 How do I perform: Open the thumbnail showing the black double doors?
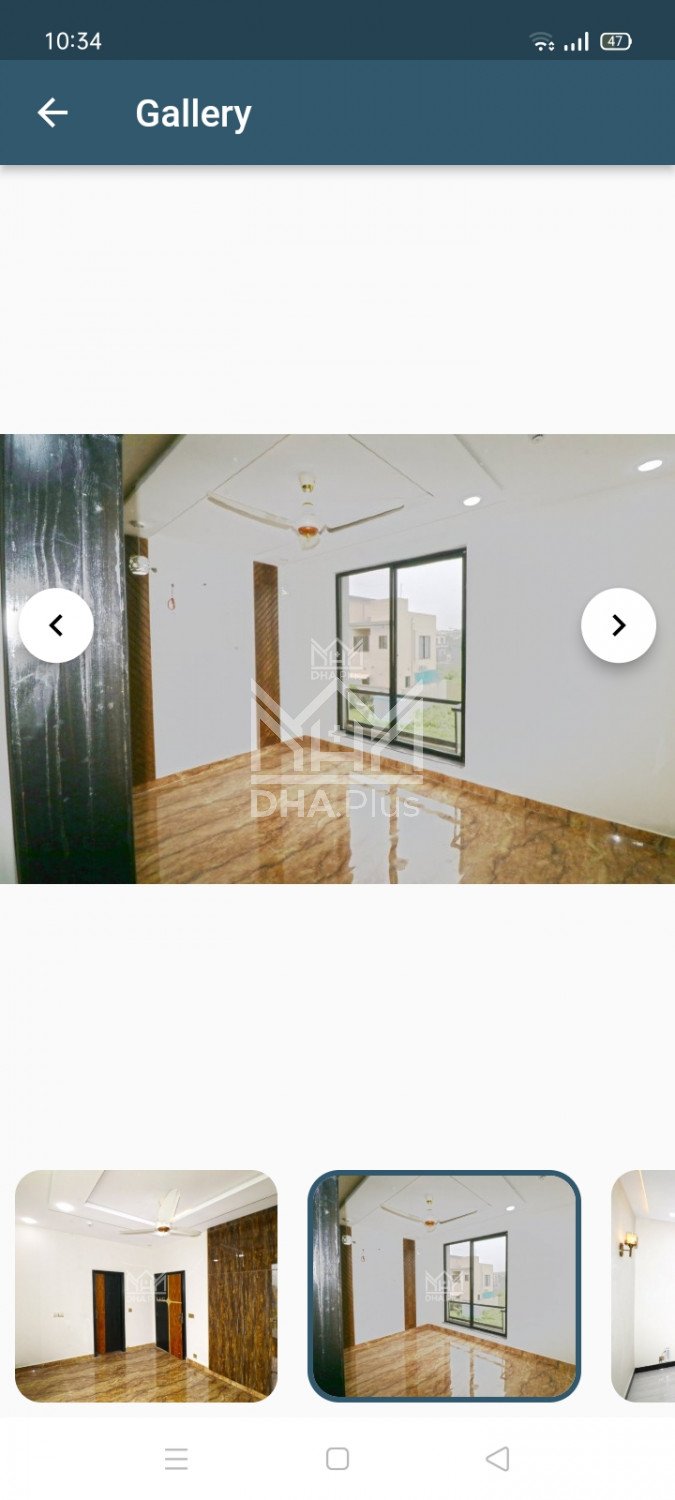point(146,1285)
